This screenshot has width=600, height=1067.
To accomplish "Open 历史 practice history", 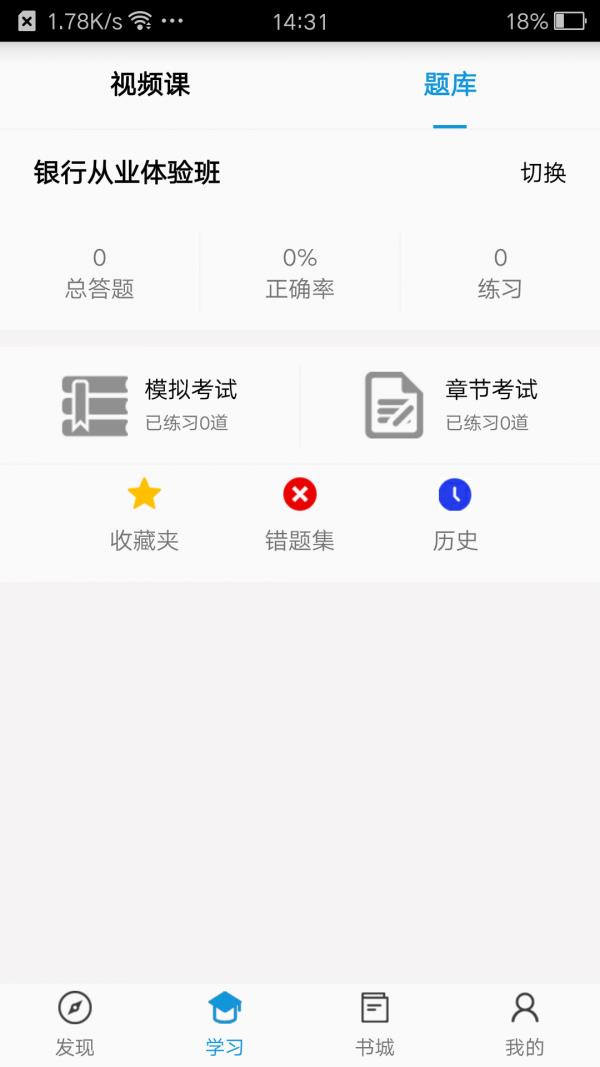I will 455,515.
